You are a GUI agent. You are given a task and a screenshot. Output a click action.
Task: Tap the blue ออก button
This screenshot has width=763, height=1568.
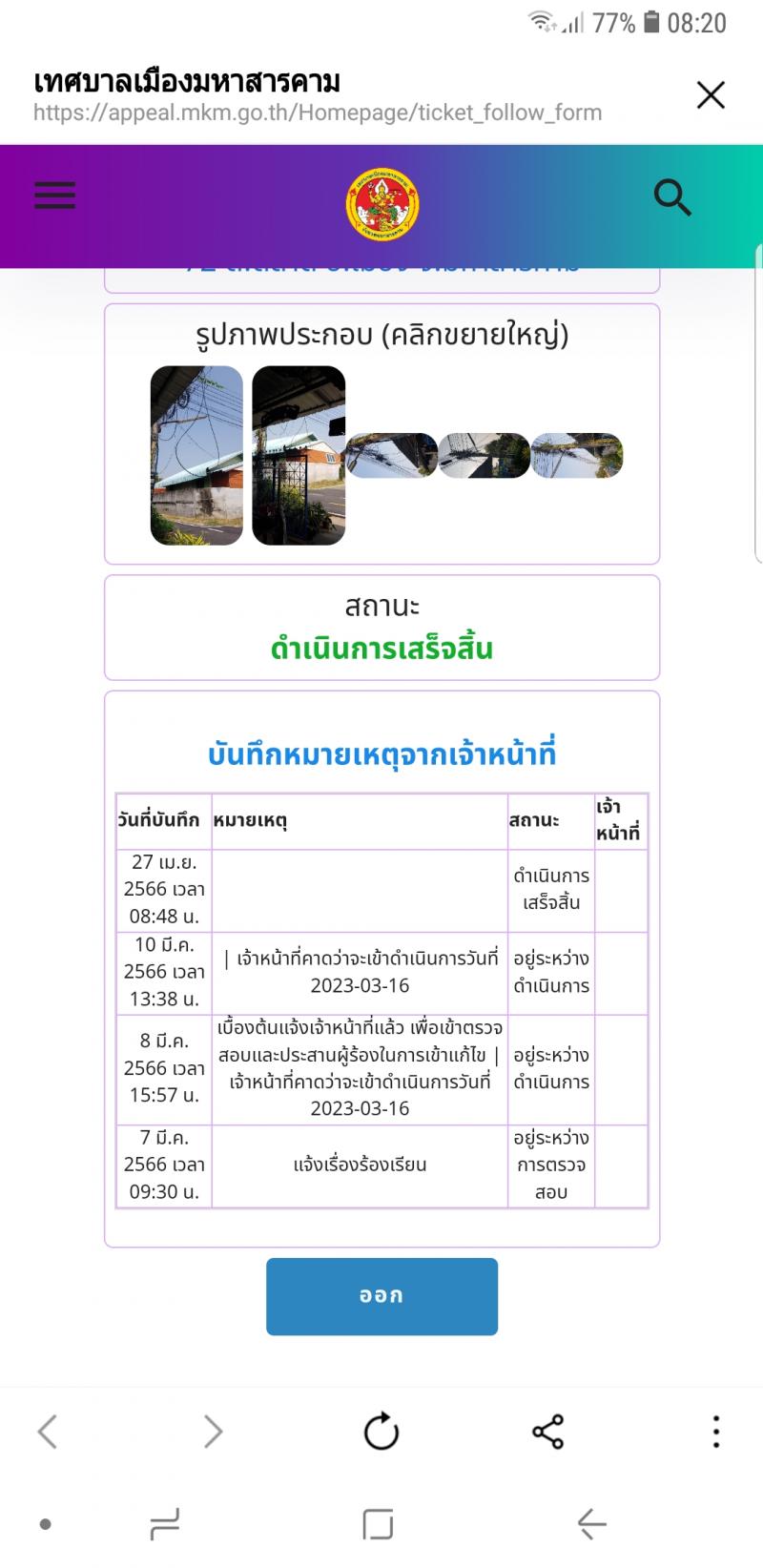point(381,1295)
